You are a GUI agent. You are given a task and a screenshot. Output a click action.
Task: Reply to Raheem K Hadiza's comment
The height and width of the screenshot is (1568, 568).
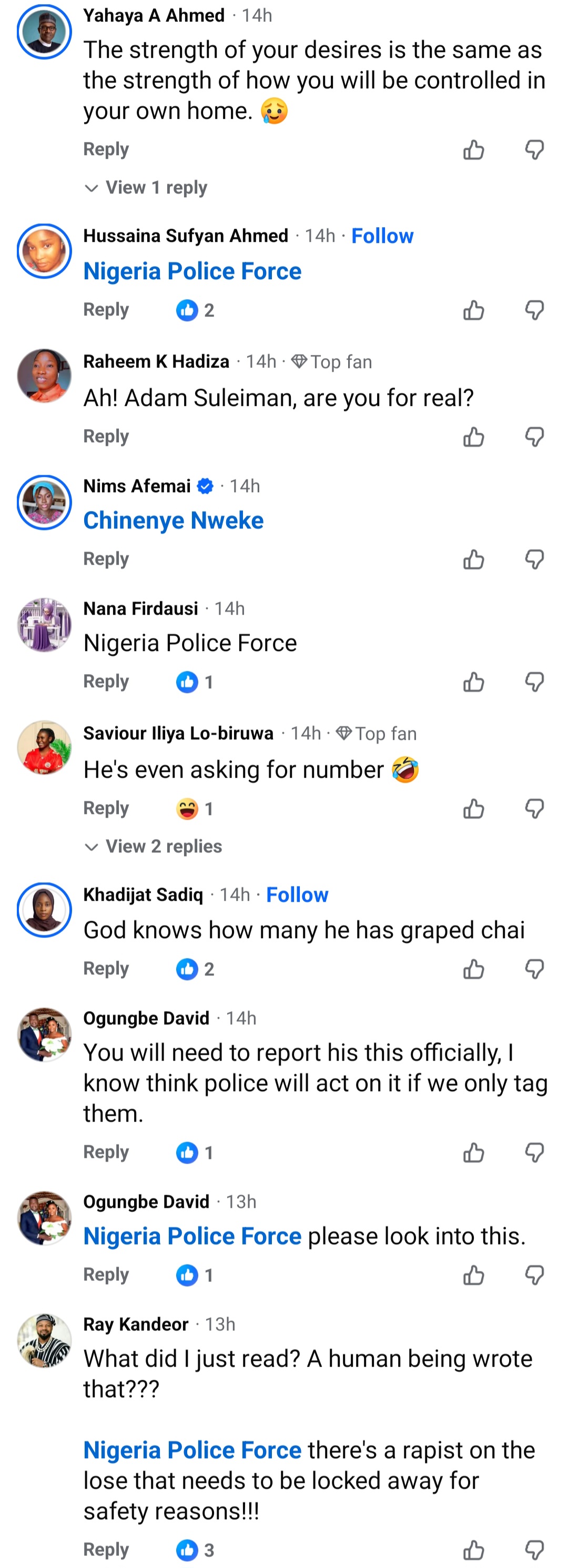tap(105, 436)
